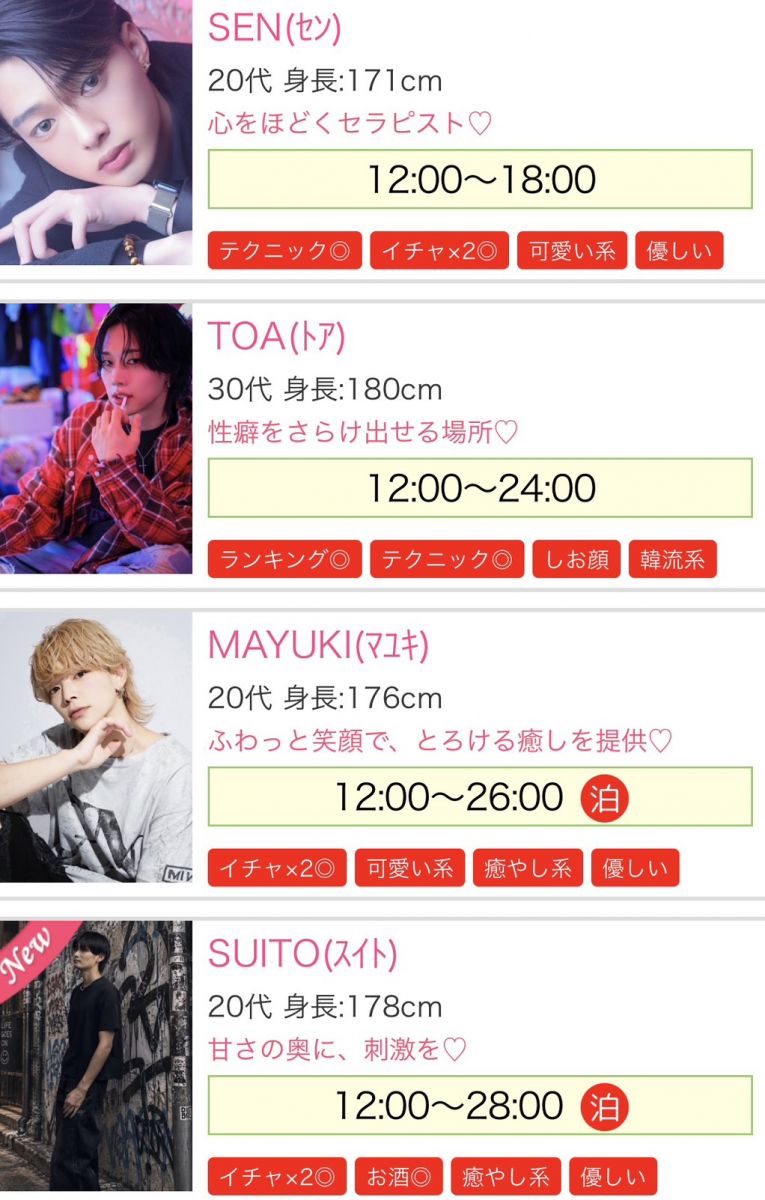Viewport: 765px width, 1200px height.
Task: Open SUITO(スイト) profile card
Action: pos(382,1056)
